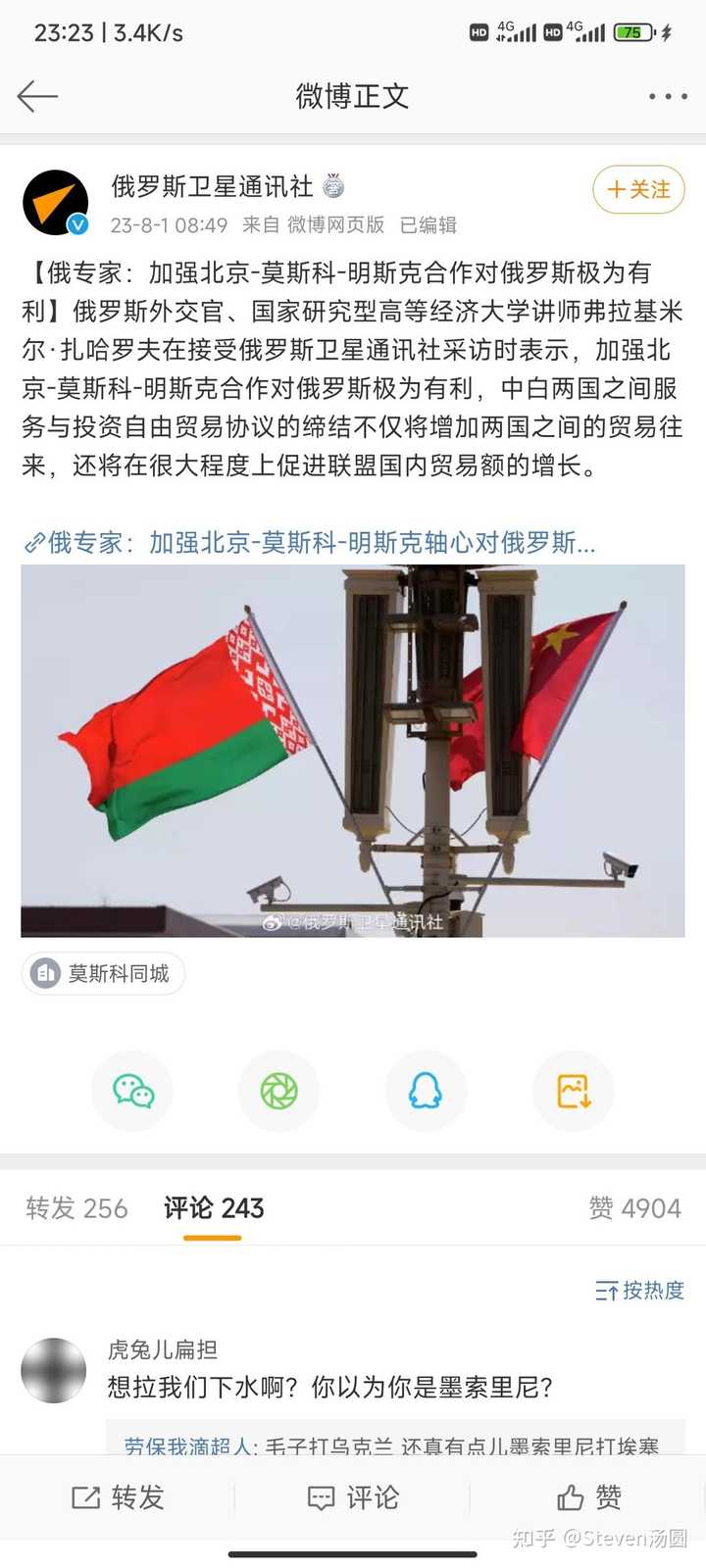This screenshot has width=706, height=1568.
Task: Save the post as an image
Action: pyautogui.click(x=573, y=1091)
